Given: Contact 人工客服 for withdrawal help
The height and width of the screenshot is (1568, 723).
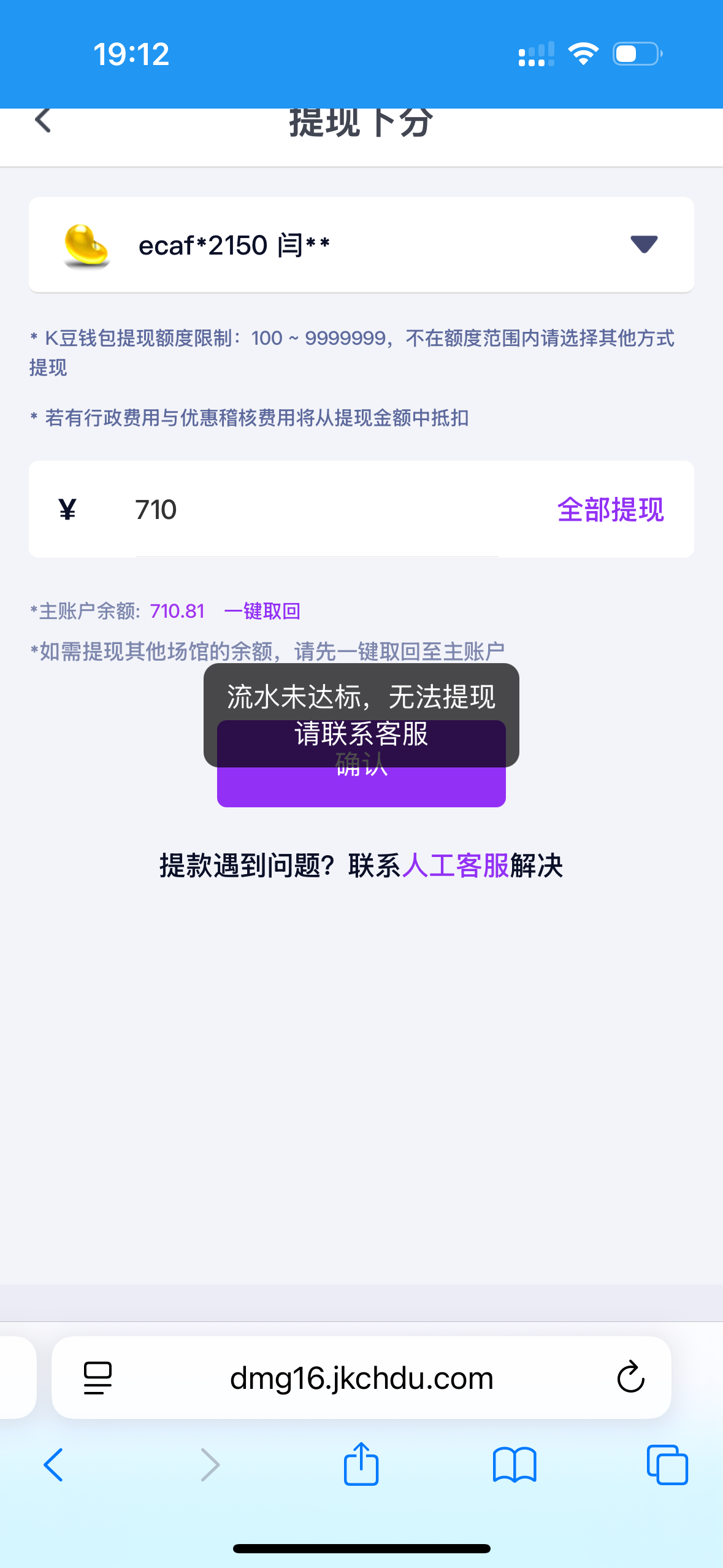Looking at the screenshot, I should pos(456,866).
